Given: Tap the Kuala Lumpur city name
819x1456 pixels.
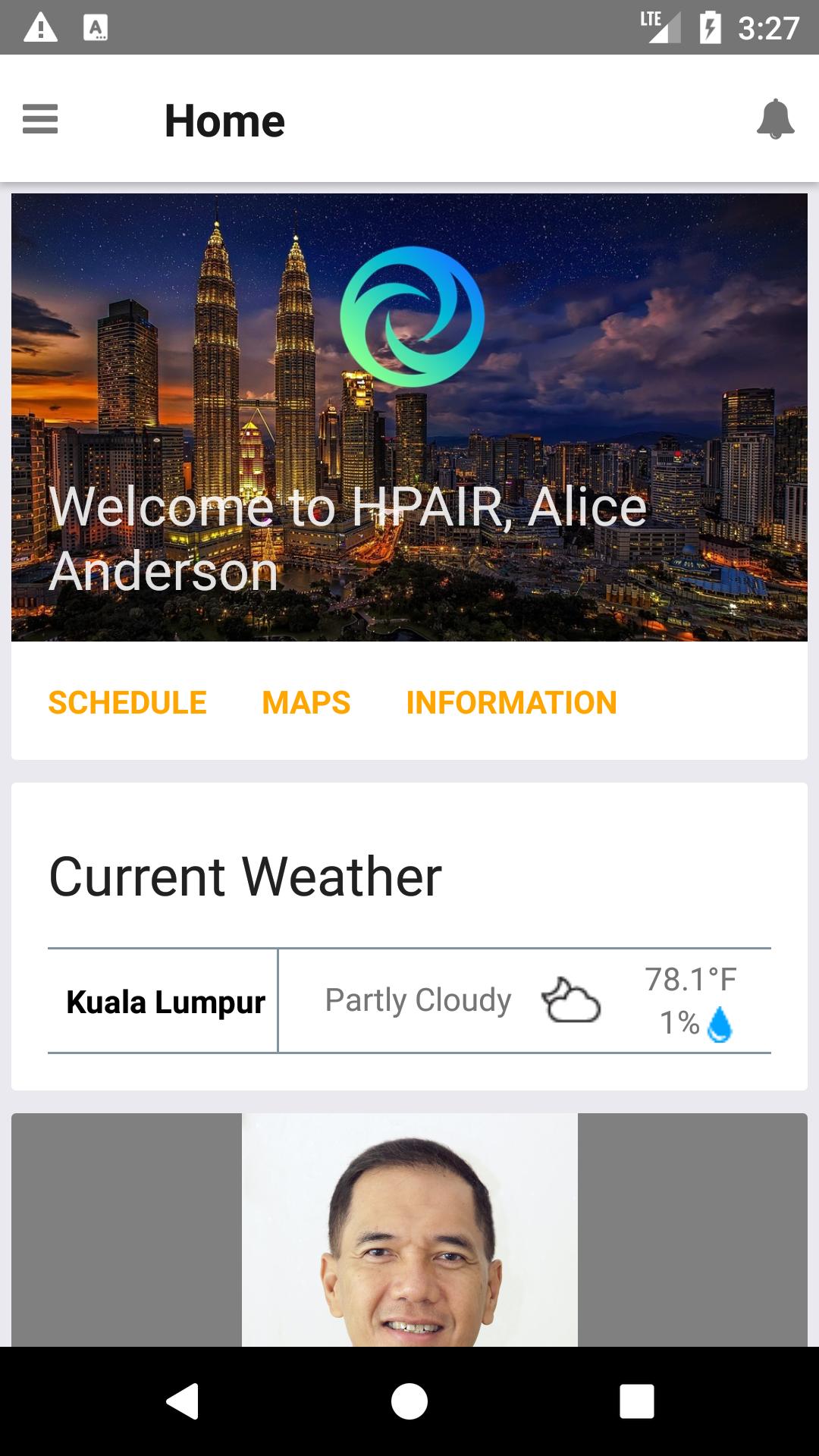Looking at the screenshot, I should [165, 1001].
